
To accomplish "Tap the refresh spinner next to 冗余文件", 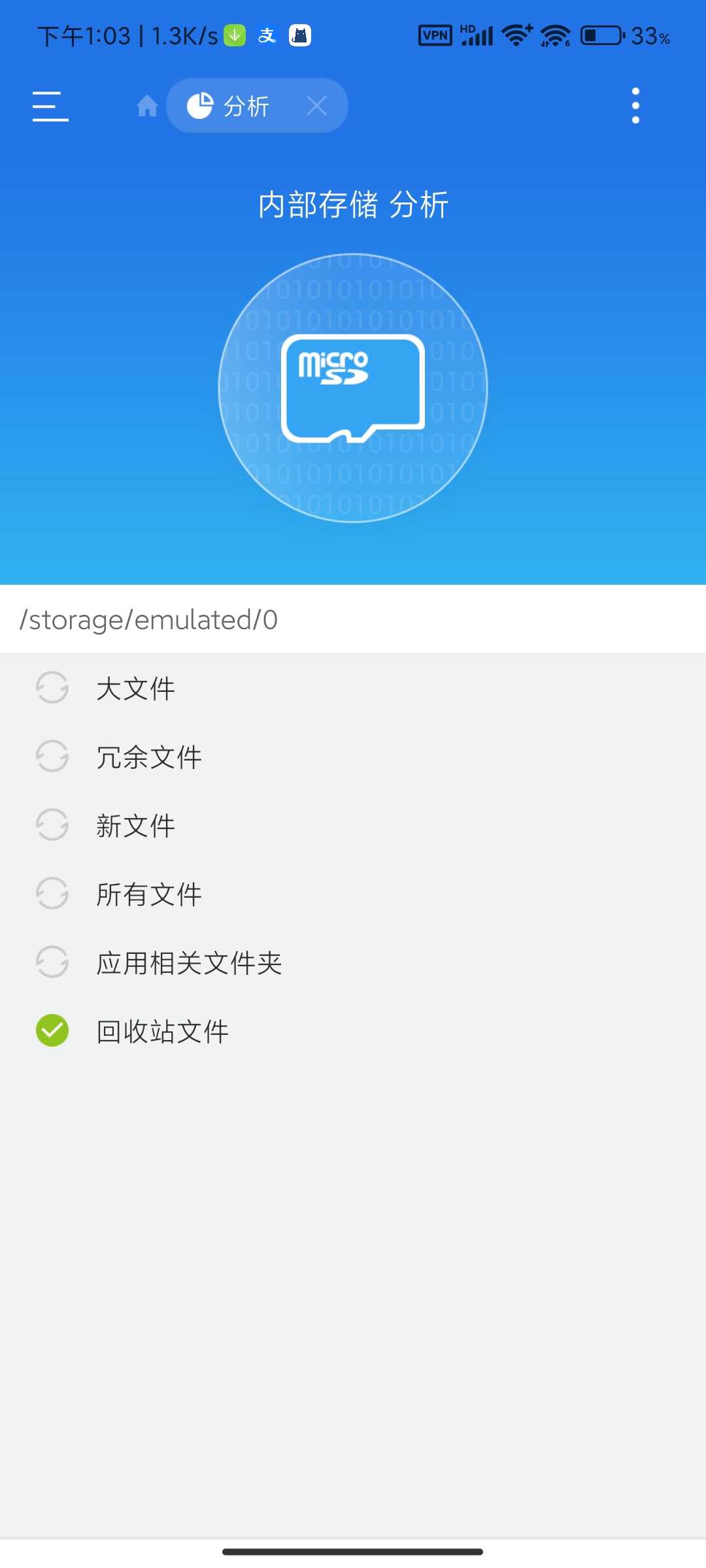I will (52, 757).
